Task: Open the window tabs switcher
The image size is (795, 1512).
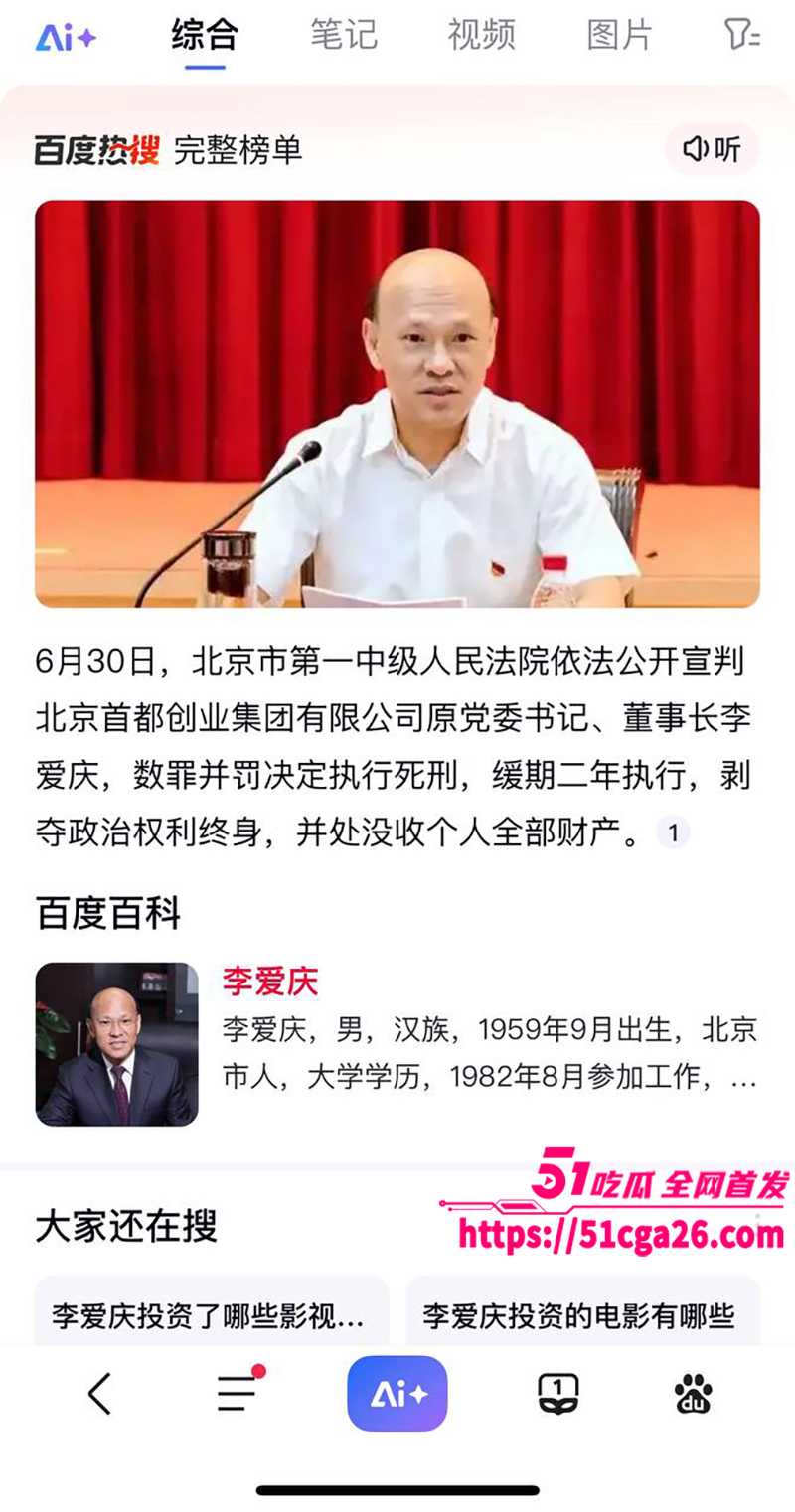Action: [557, 1394]
